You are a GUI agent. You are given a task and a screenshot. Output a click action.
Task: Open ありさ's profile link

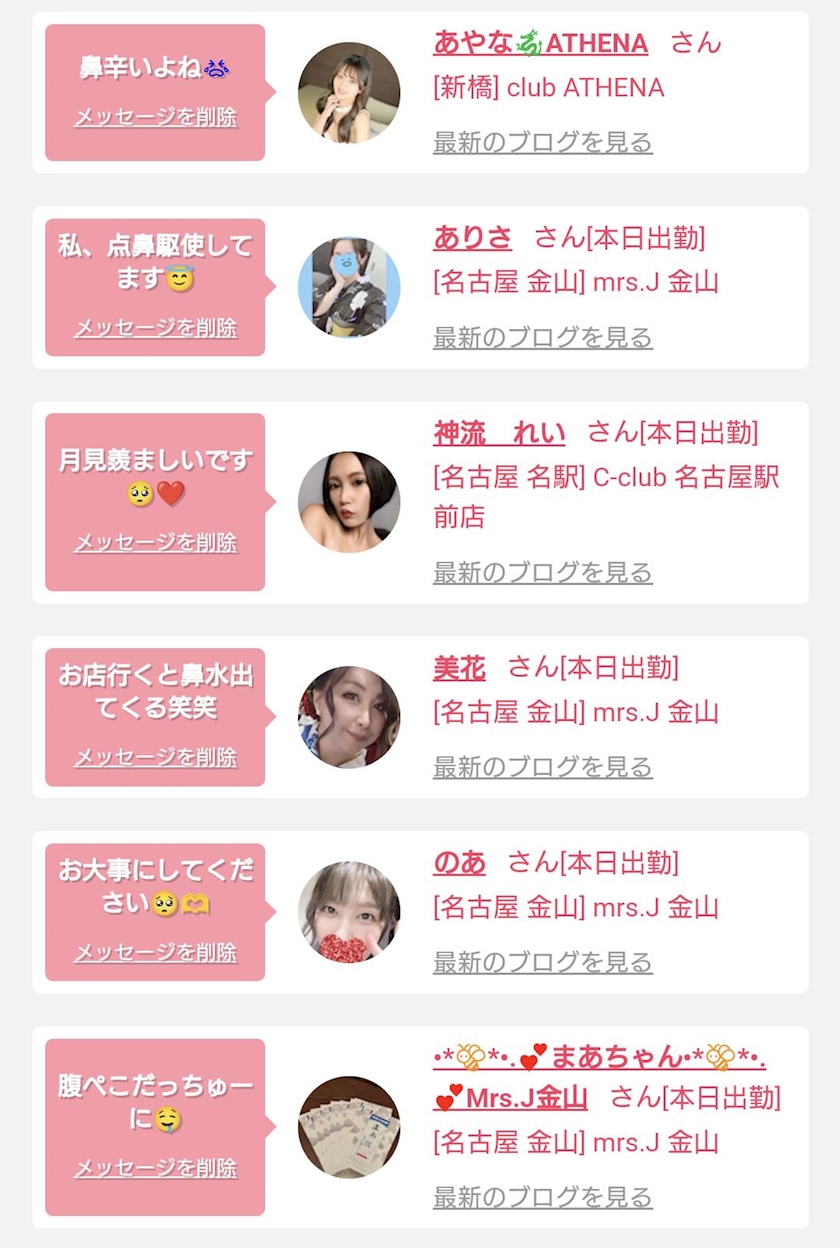tap(472, 238)
